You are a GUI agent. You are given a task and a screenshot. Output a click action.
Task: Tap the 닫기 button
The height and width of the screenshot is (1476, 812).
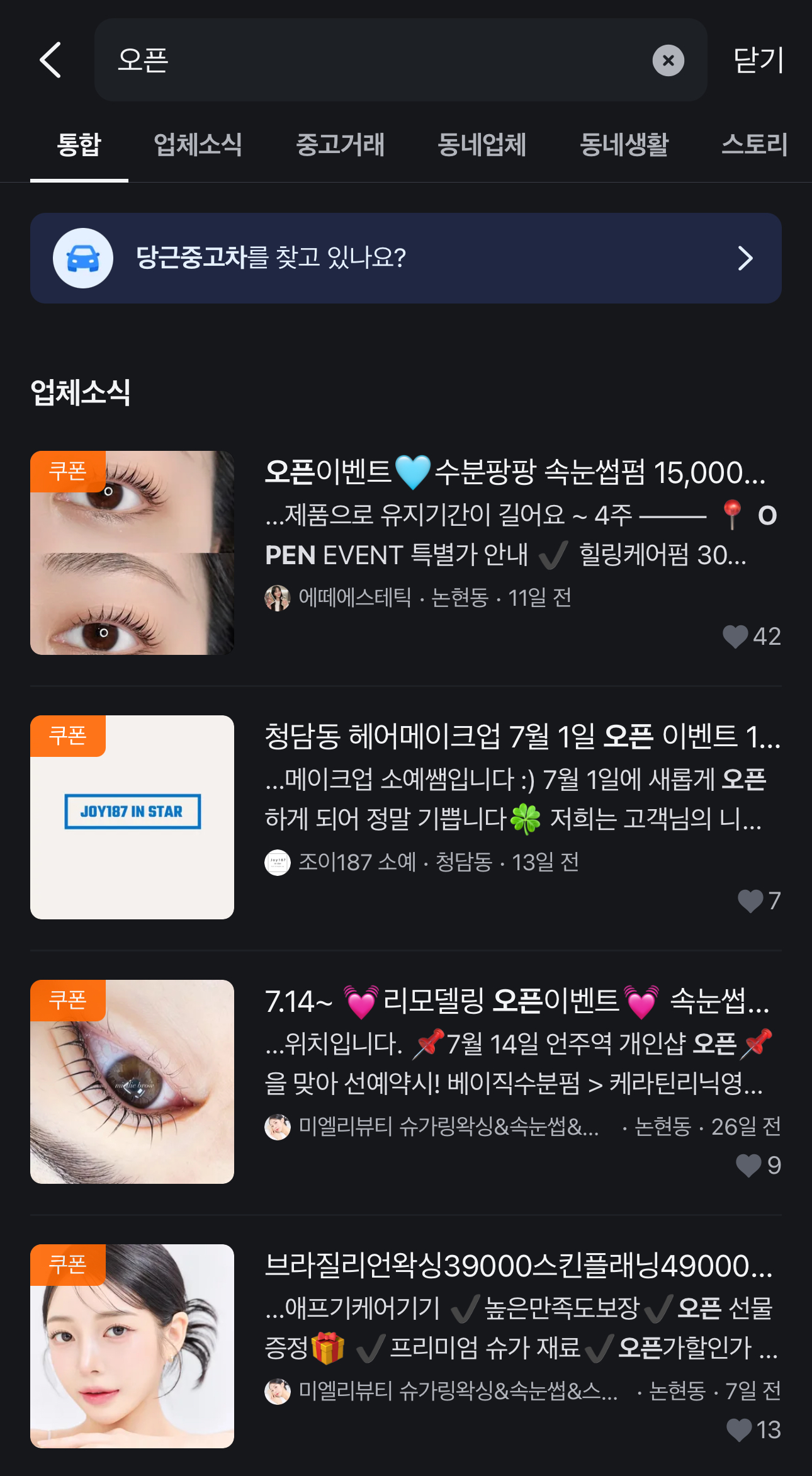tap(758, 60)
